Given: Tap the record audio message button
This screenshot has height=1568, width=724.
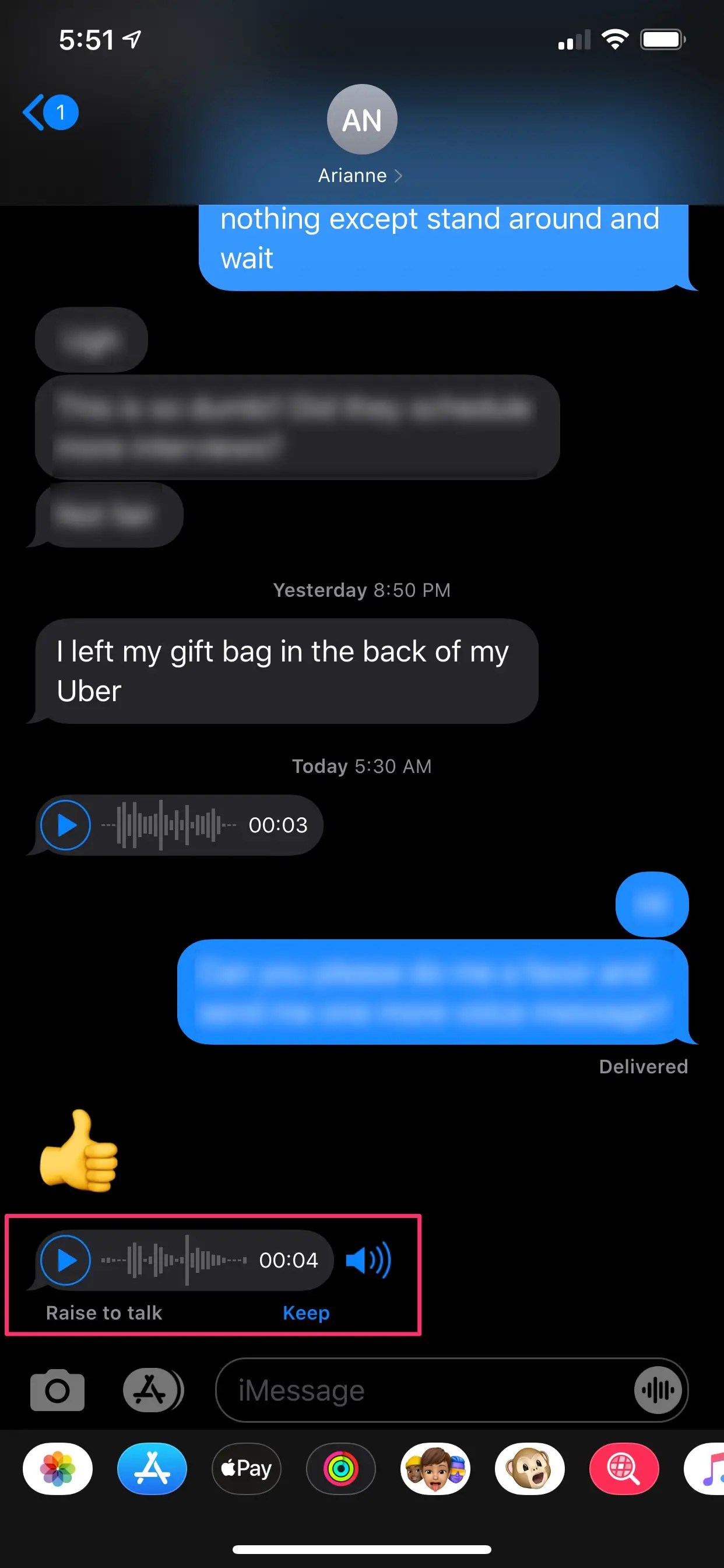Looking at the screenshot, I should coord(658,1390).
